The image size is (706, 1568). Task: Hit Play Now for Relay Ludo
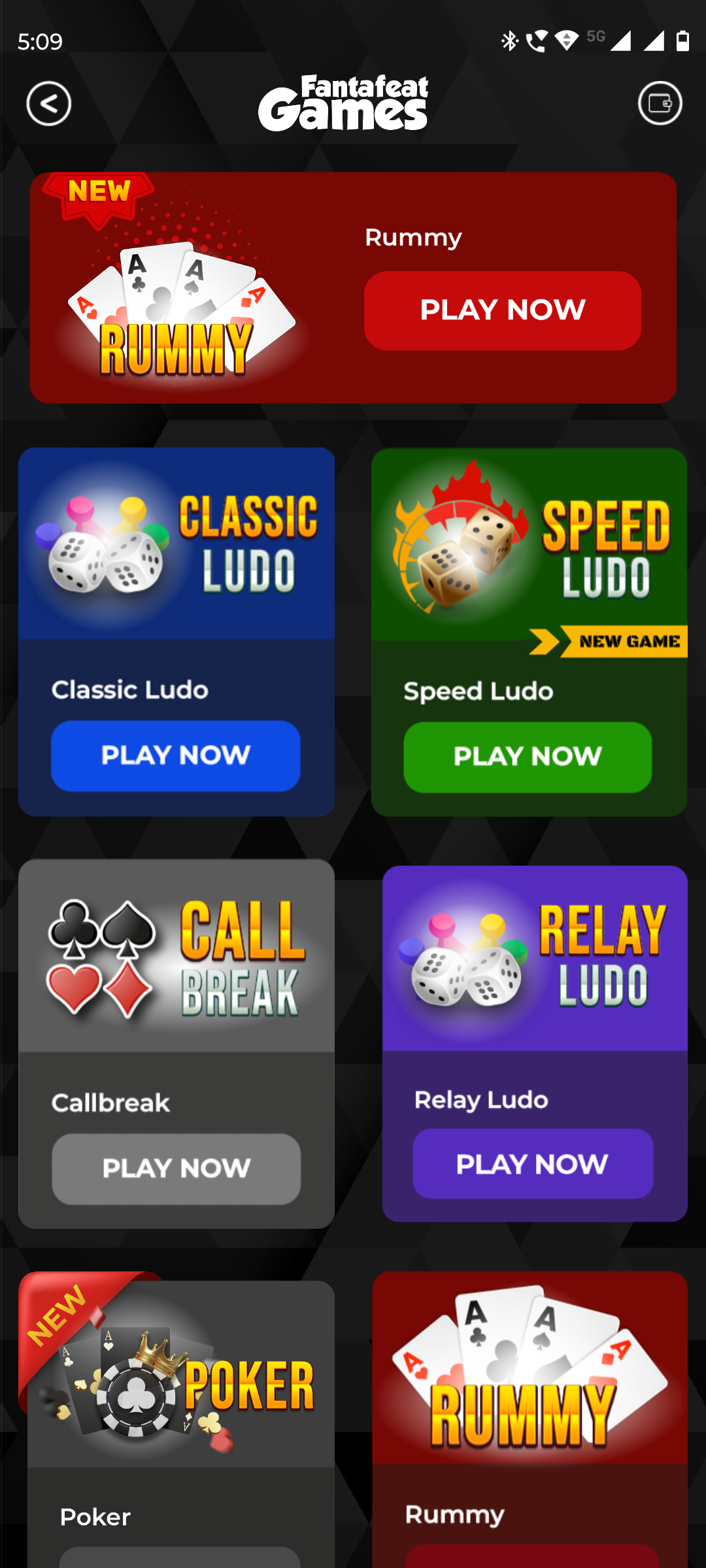532,1164
